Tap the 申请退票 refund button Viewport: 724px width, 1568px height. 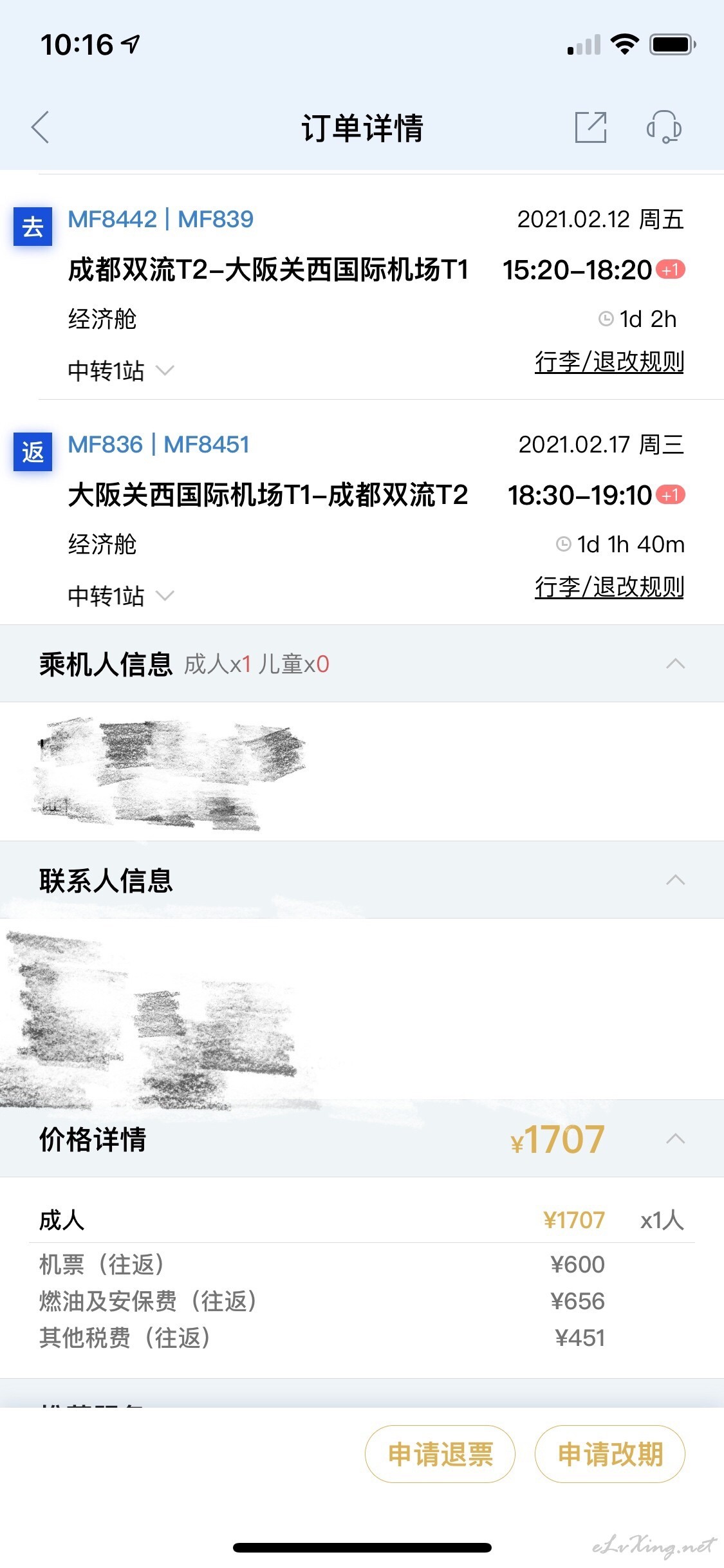[x=440, y=1454]
